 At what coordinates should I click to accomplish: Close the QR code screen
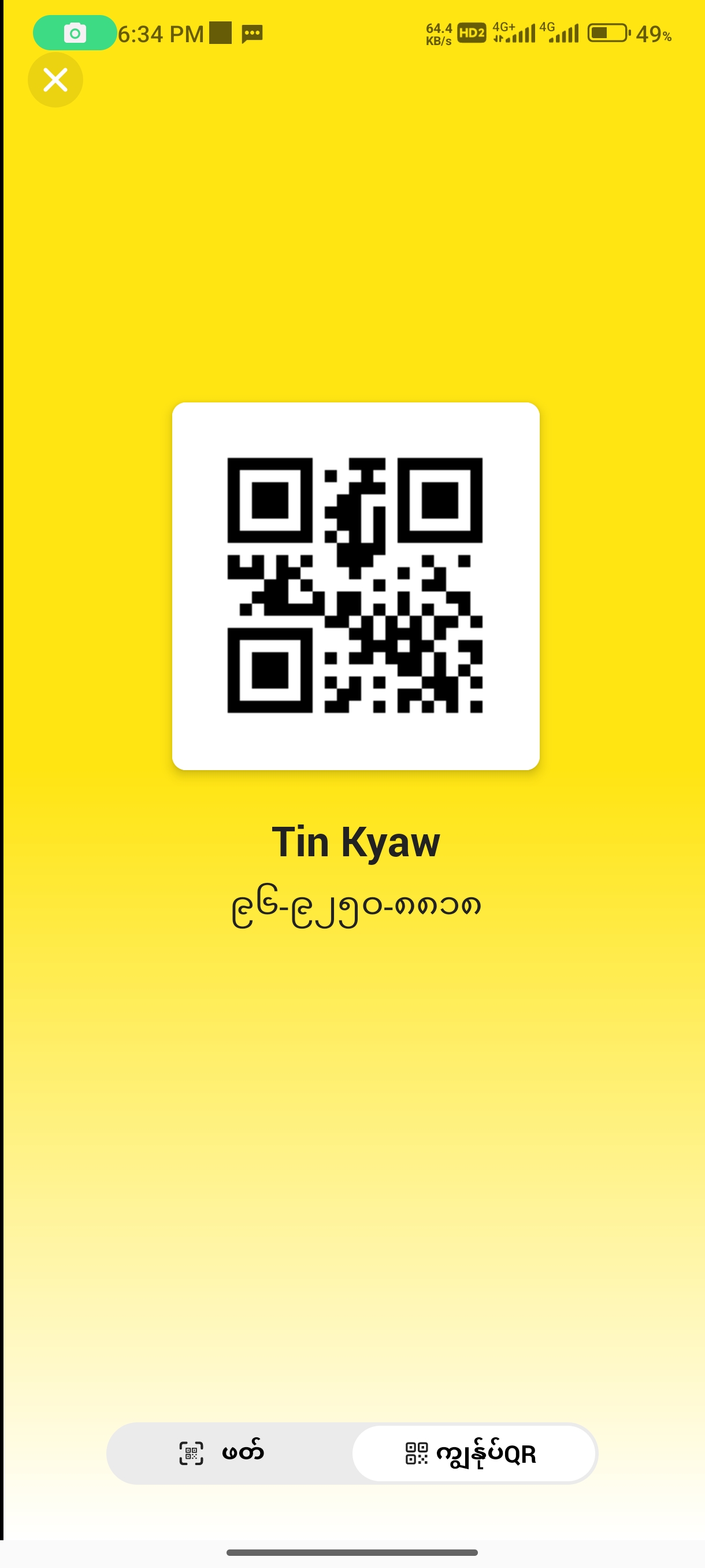[55, 80]
